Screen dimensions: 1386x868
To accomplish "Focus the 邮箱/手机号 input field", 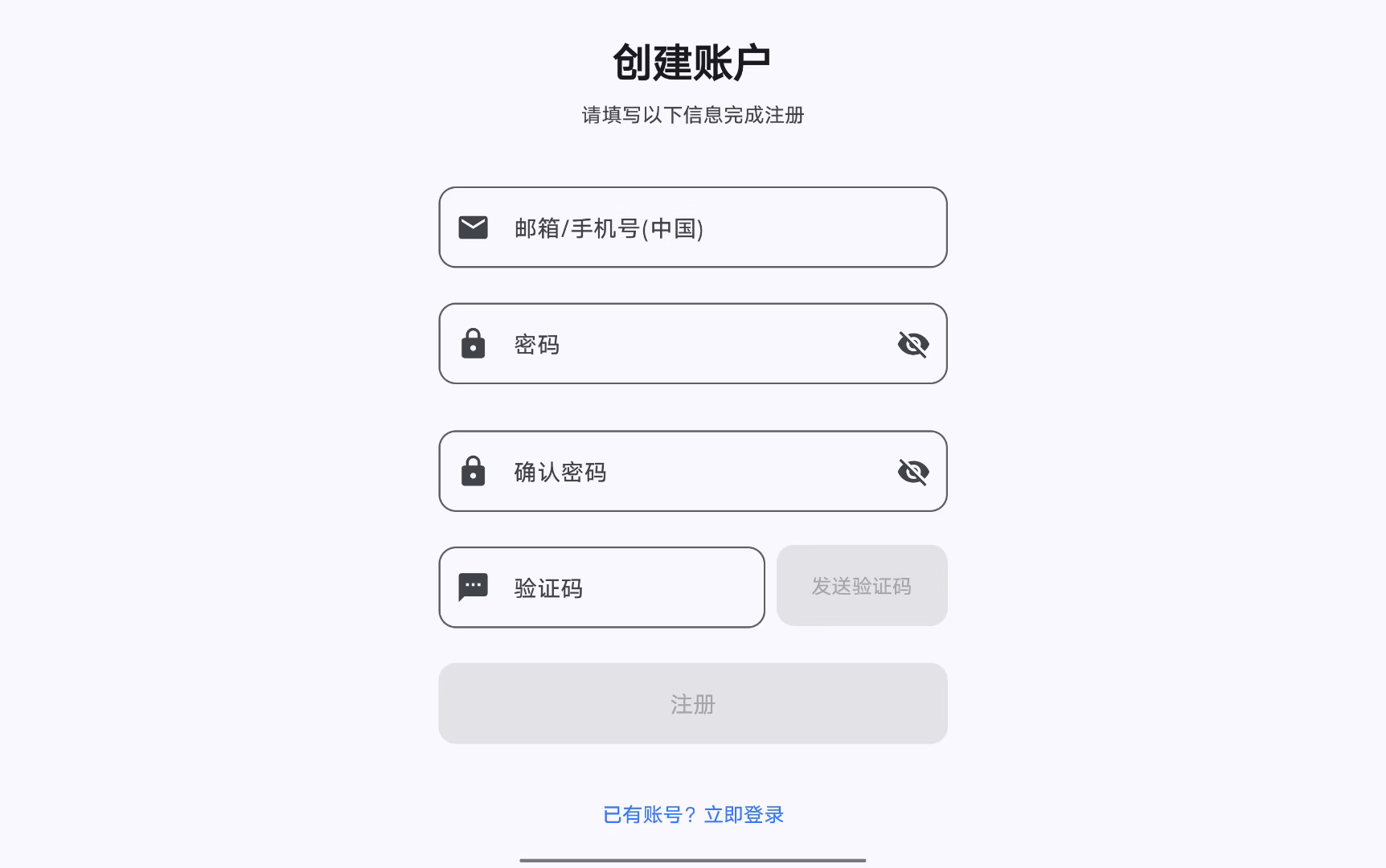I will click(x=707, y=227).
